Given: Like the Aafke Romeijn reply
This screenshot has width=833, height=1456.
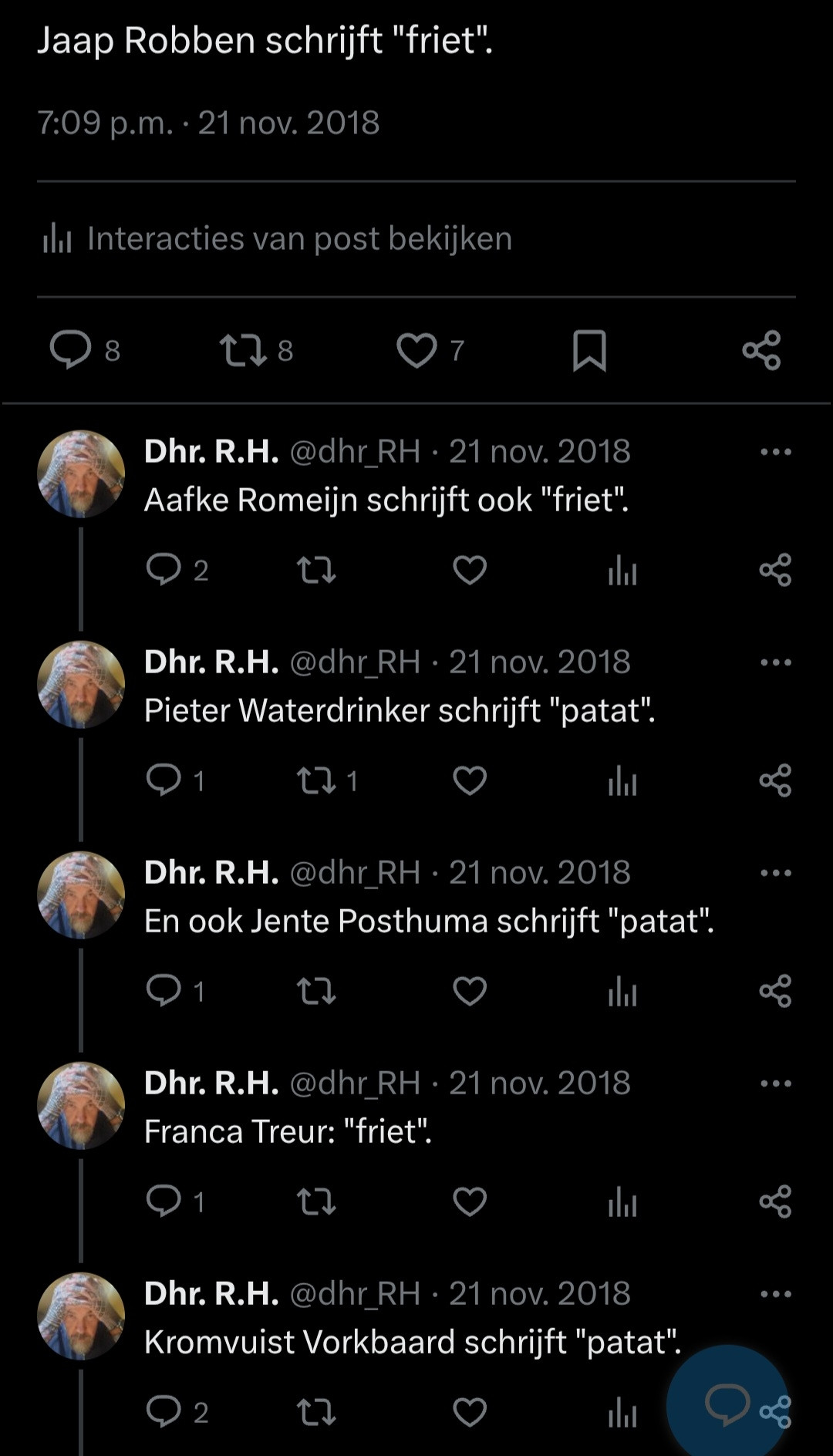Looking at the screenshot, I should [x=470, y=571].
